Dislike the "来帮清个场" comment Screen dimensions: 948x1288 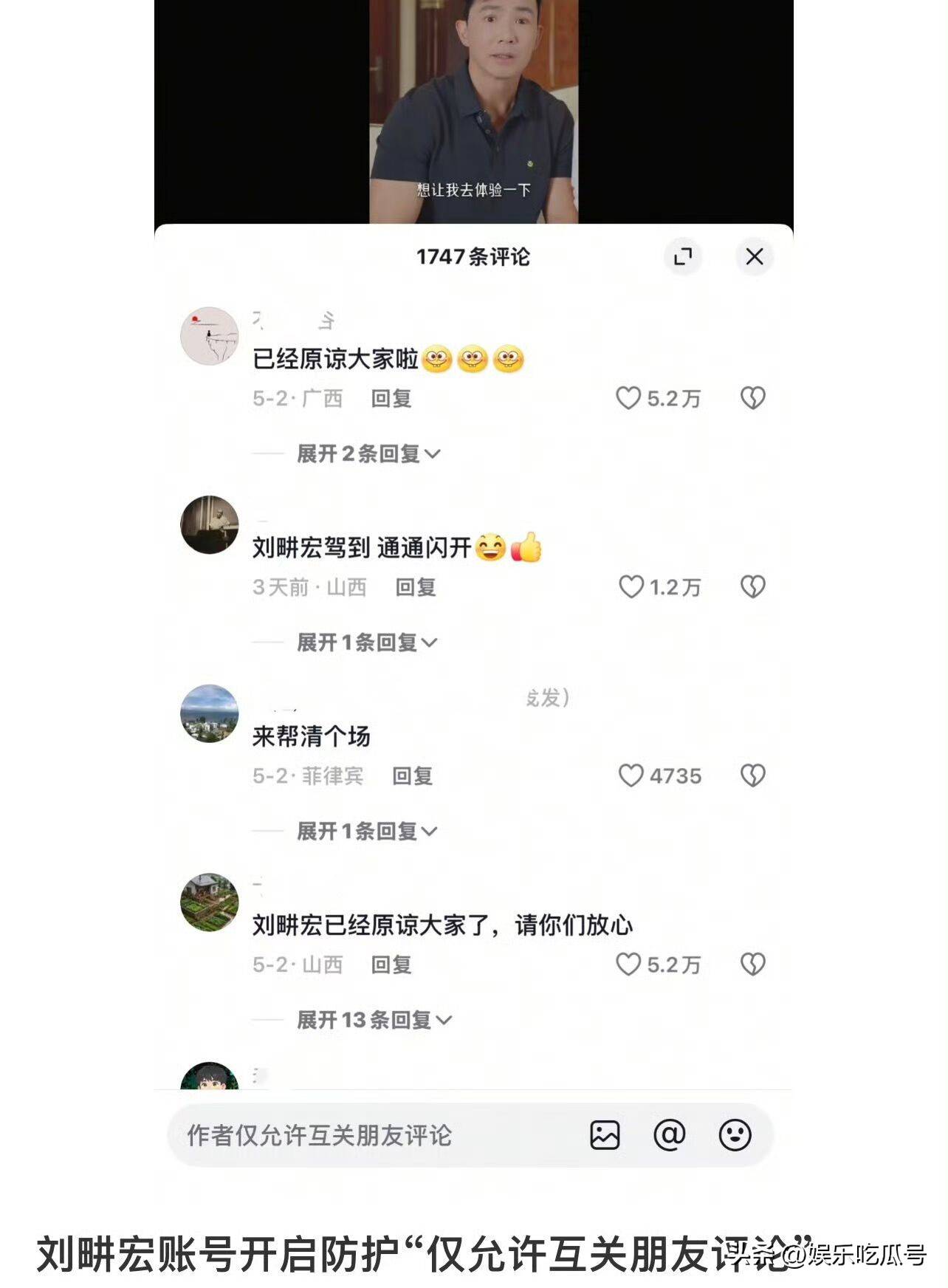coord(754,775)
